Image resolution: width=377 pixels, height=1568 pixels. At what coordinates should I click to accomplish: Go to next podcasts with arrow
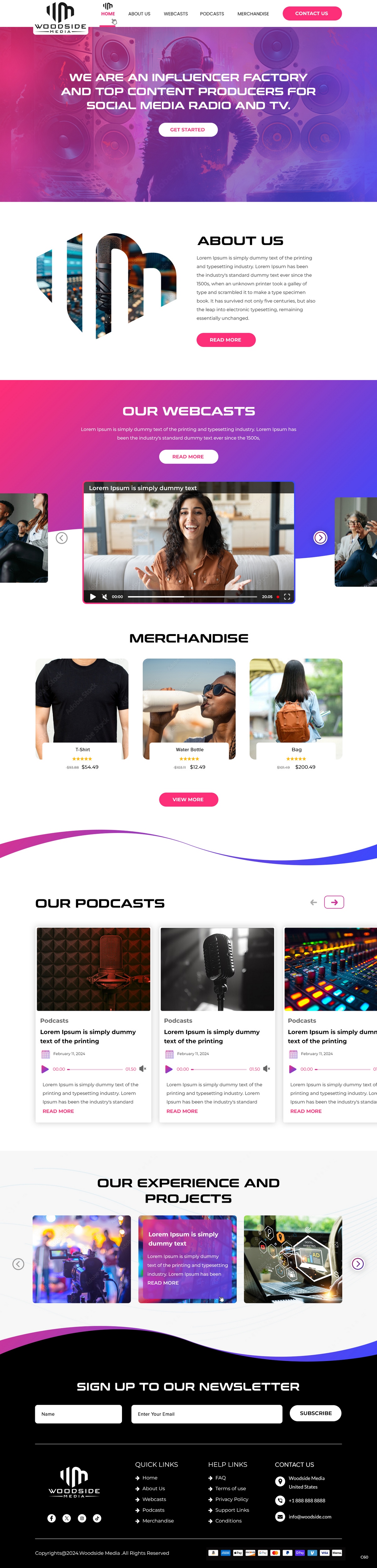(334, 902)
